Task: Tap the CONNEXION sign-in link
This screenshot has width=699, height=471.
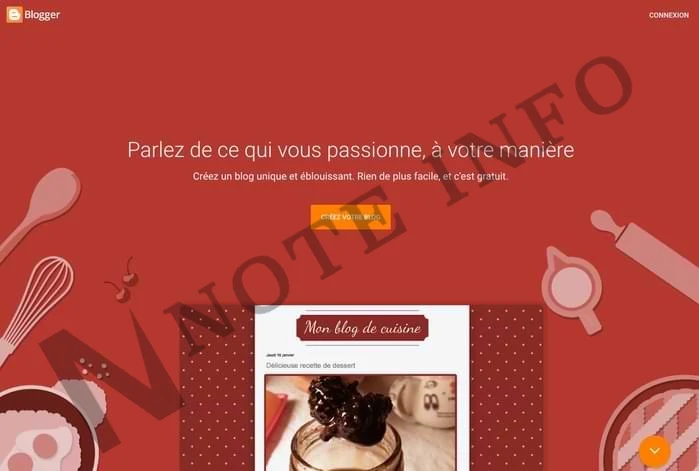Action: [x=668, y=15]
